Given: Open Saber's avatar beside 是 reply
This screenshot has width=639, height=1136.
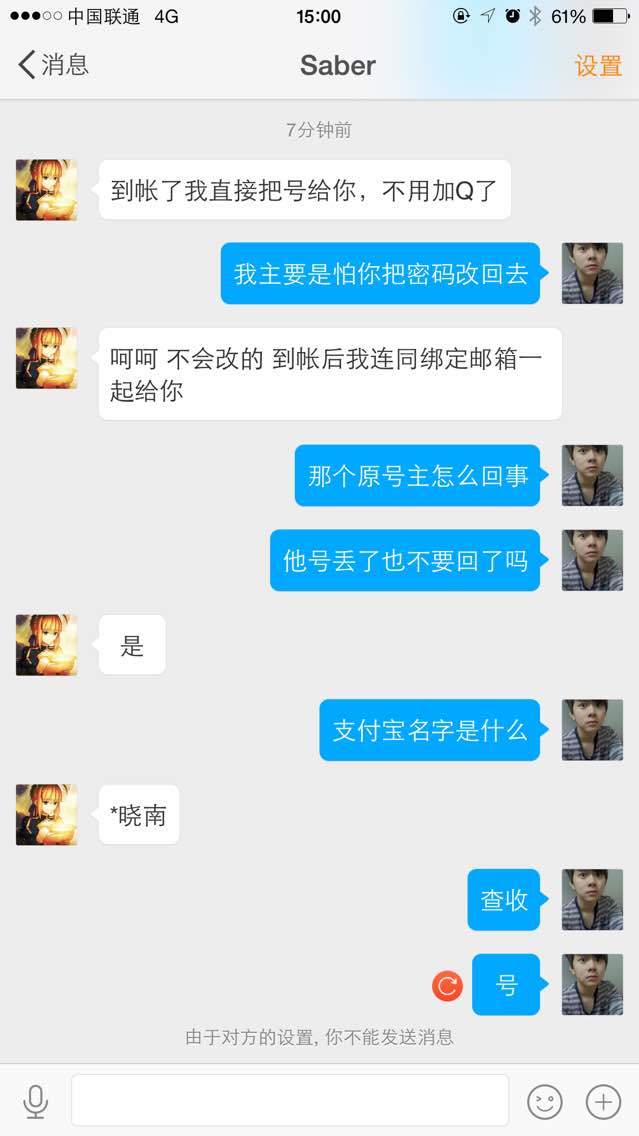Looking at the screenshot, I should pos(46,645).
